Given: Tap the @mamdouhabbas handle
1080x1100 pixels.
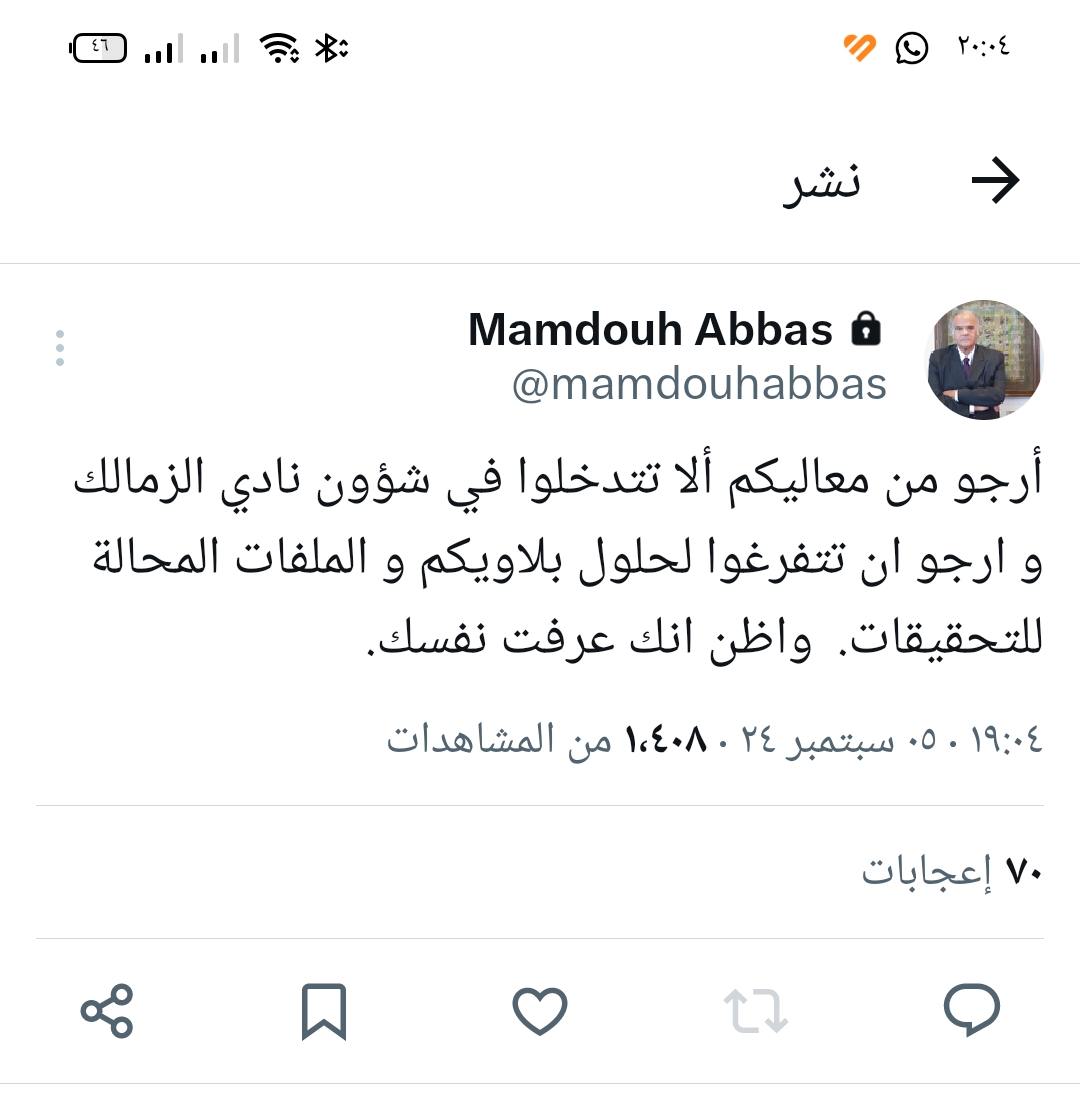Looking at the screenshot, I should (x=699, y=384).
